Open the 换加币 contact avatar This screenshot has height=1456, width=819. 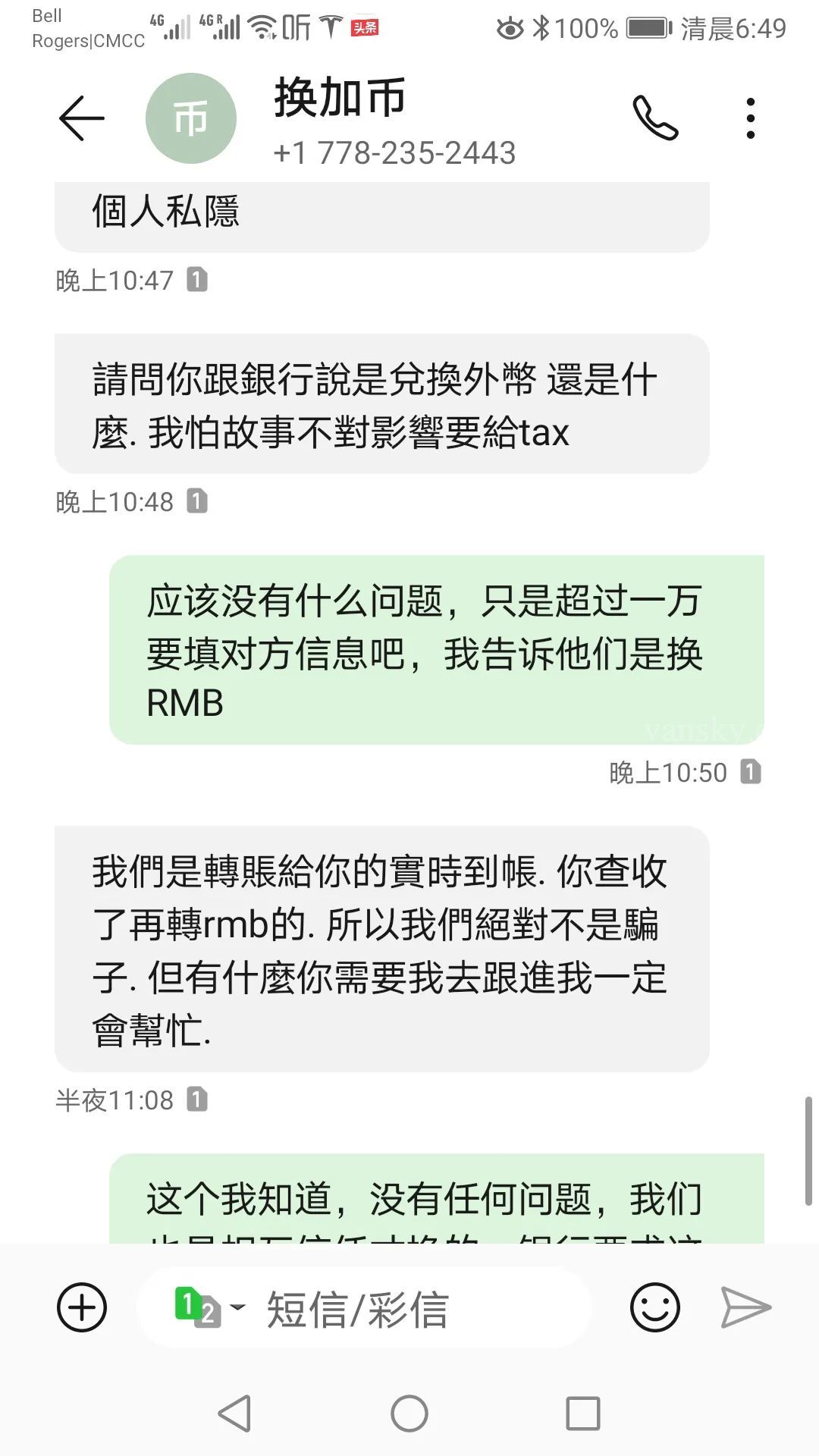[x=190, y=118]
